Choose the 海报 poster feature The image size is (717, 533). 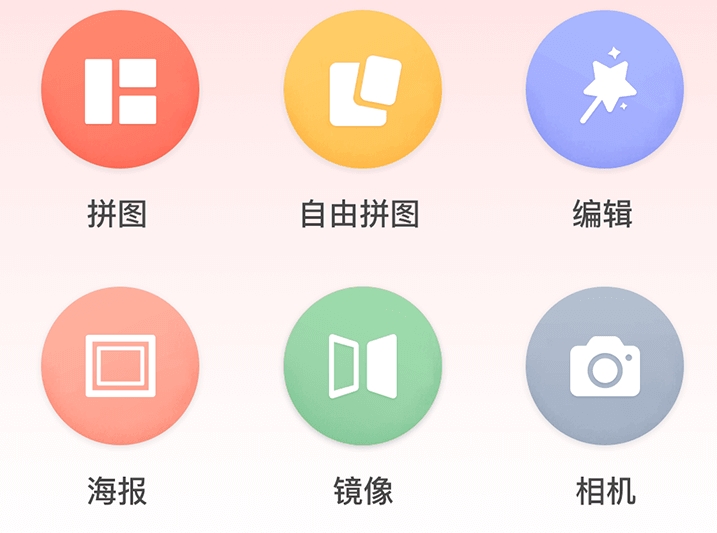tap(120, 366)
